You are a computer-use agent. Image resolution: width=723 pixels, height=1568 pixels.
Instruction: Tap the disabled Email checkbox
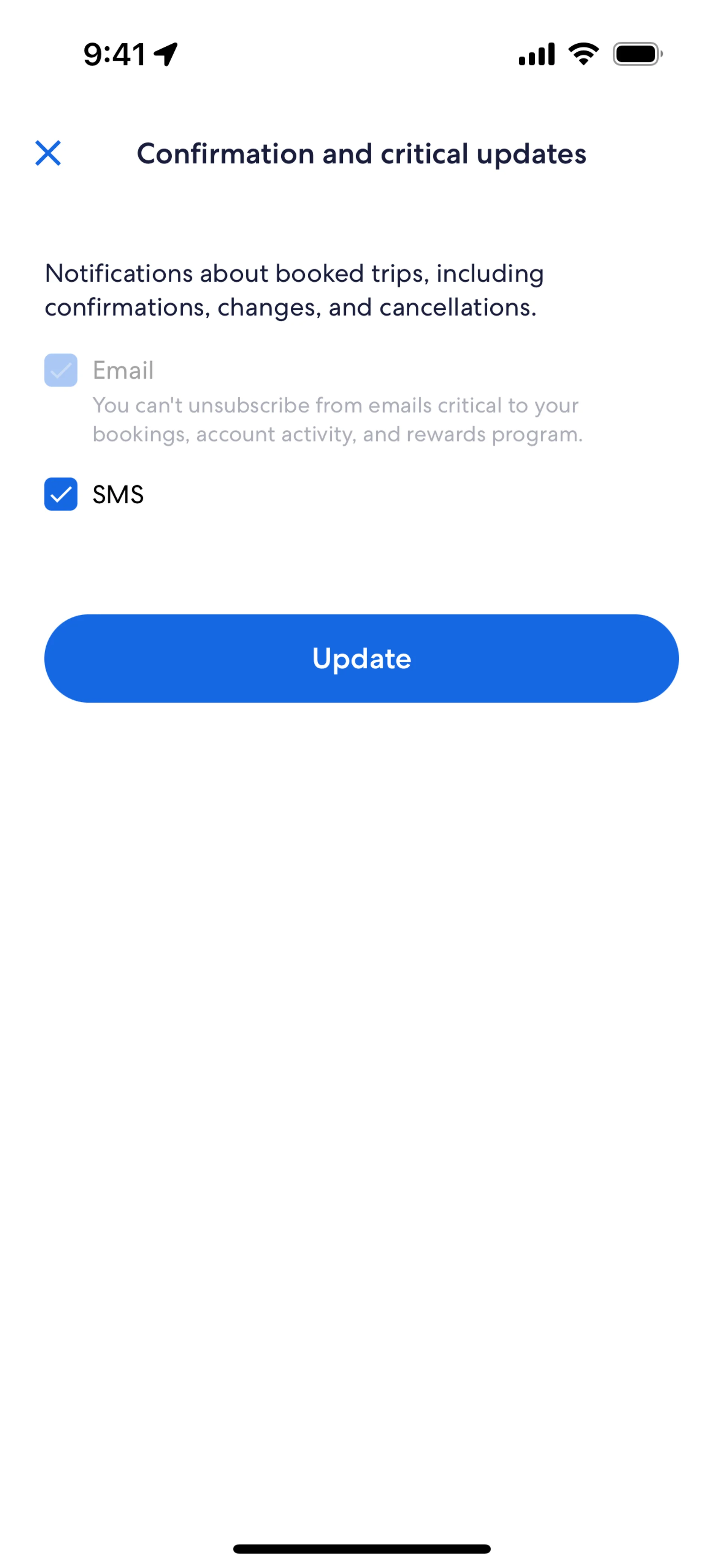pos(61,370)
